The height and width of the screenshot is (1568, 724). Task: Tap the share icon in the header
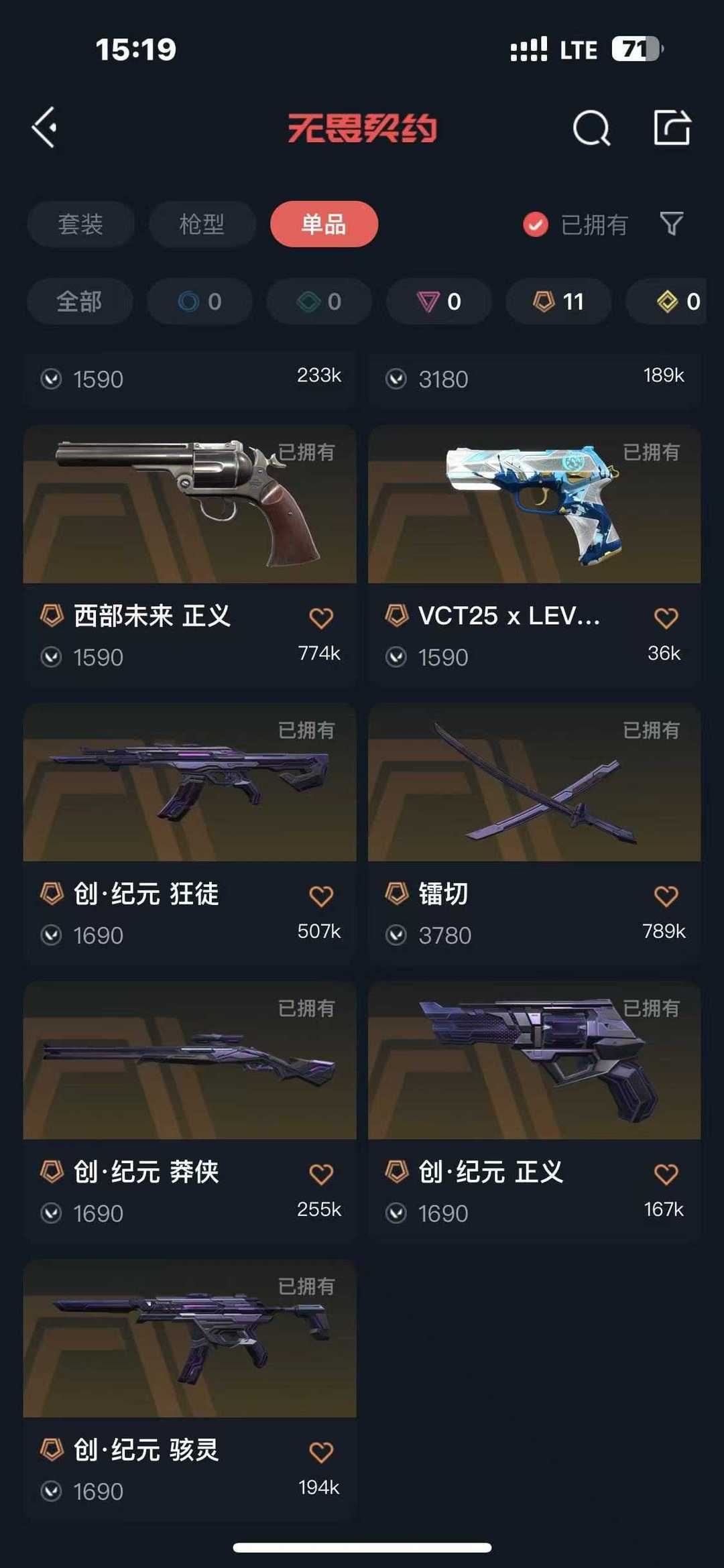point(672,127)
